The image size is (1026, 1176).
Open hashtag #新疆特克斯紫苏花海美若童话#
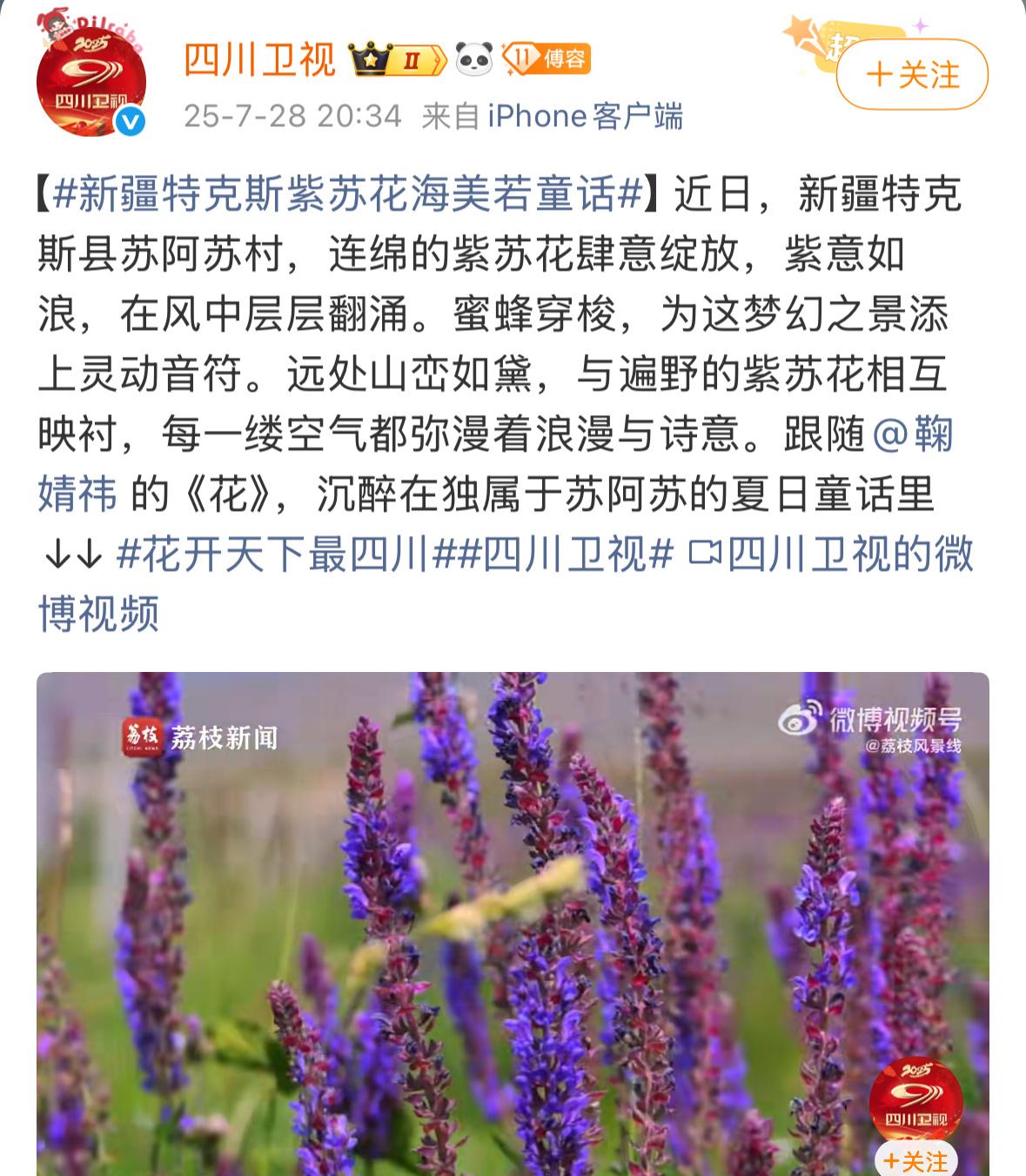346,194
